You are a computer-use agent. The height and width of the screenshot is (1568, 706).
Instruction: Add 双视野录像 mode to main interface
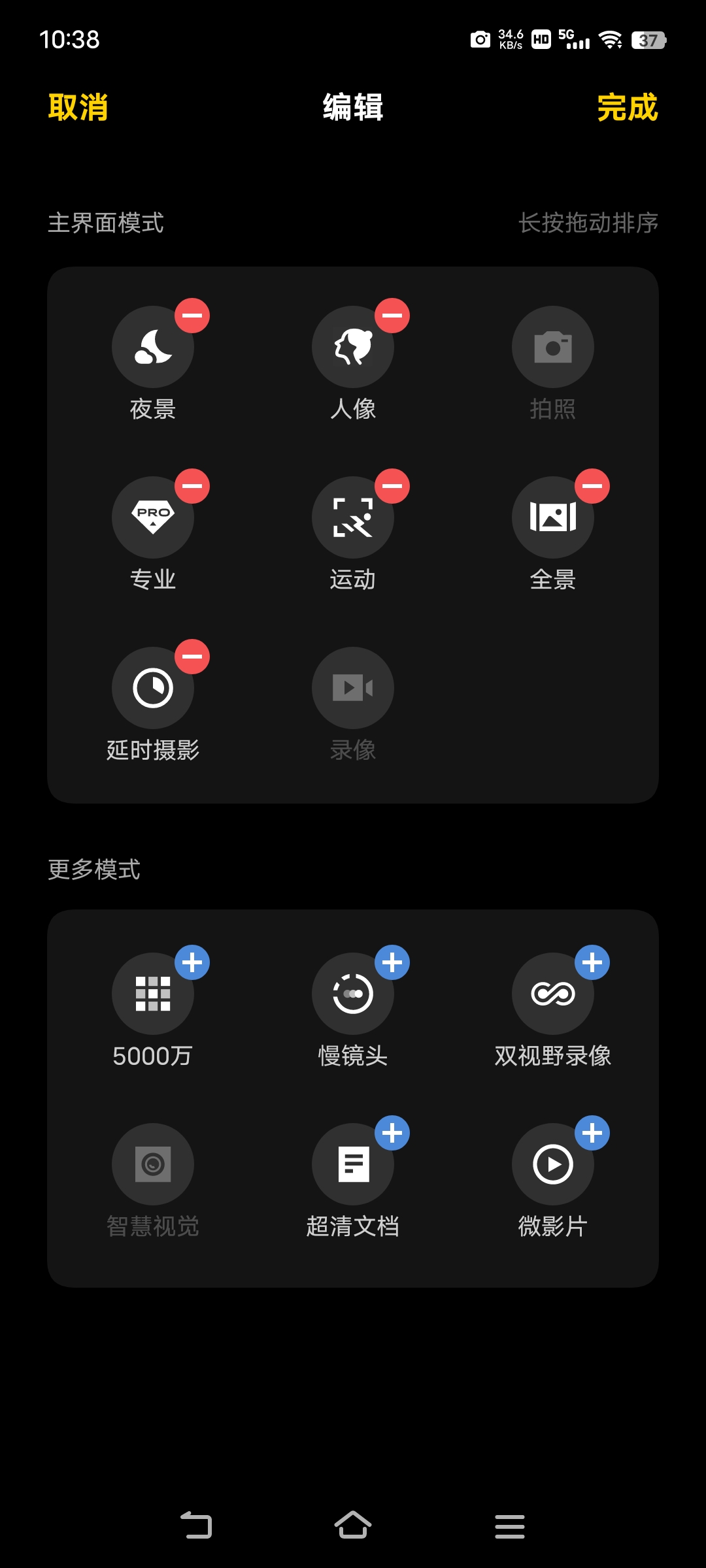pyautogui.click(x=592, y=962)
